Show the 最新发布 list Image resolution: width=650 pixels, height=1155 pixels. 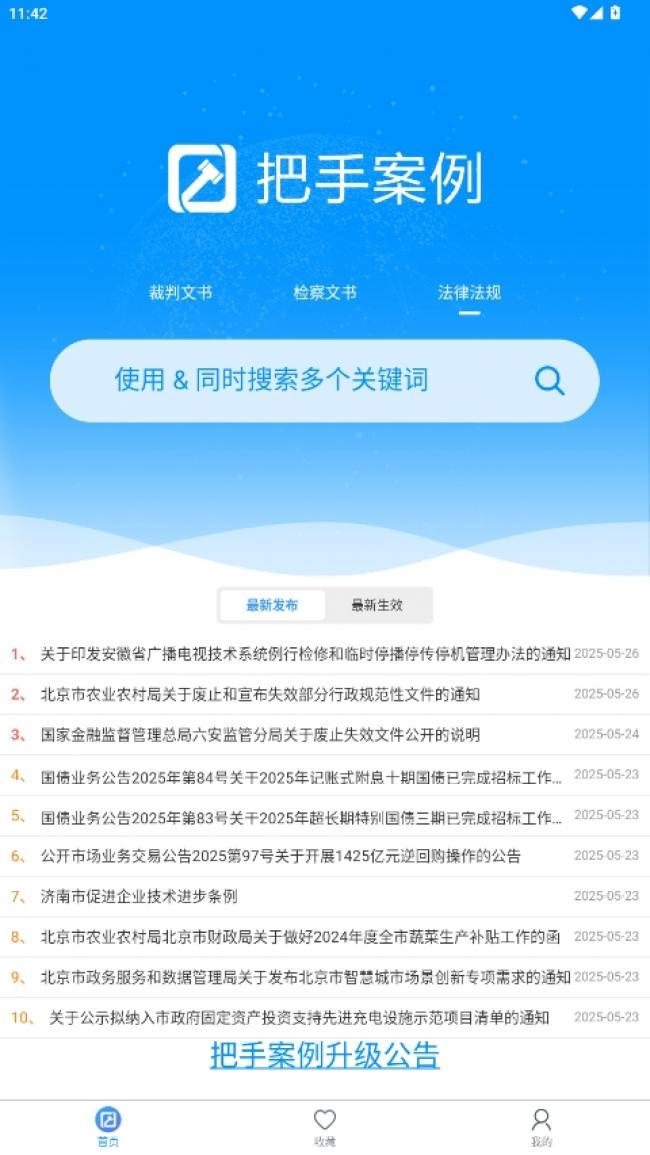pos(272,605)
